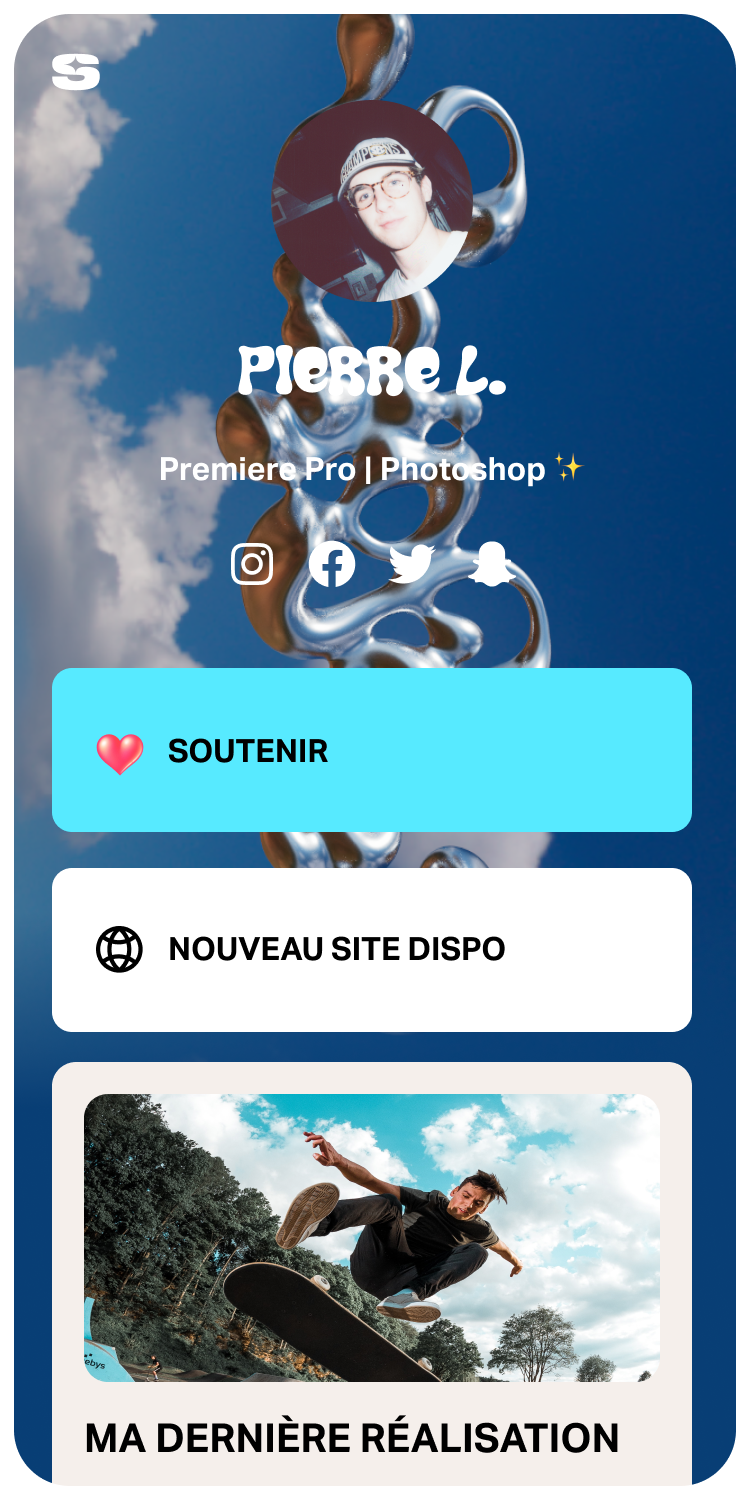The height and width of the screenshot is (1500, 750).
Task: Open the NOUVEAU SITE DISPO link
Action: [371, 949]
